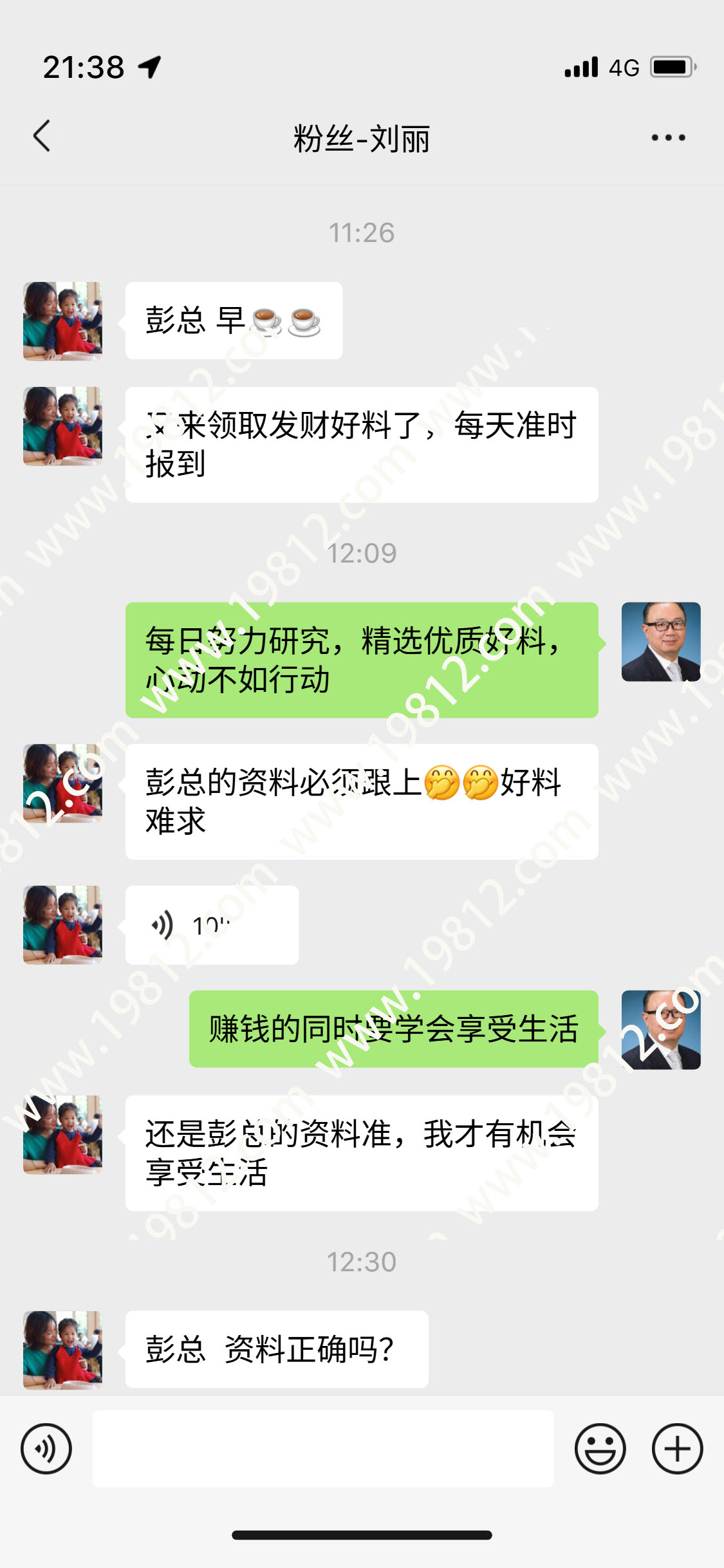724x1568 pixels.
Task: Focus the message text field
Action: coord(323,1449)
